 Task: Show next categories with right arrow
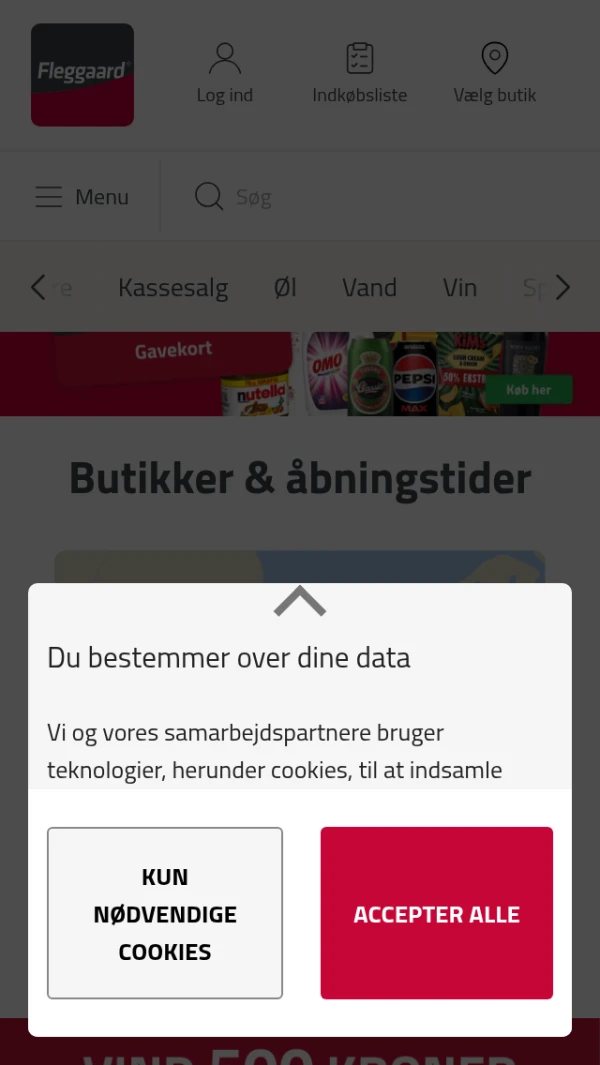click(563, 288)
